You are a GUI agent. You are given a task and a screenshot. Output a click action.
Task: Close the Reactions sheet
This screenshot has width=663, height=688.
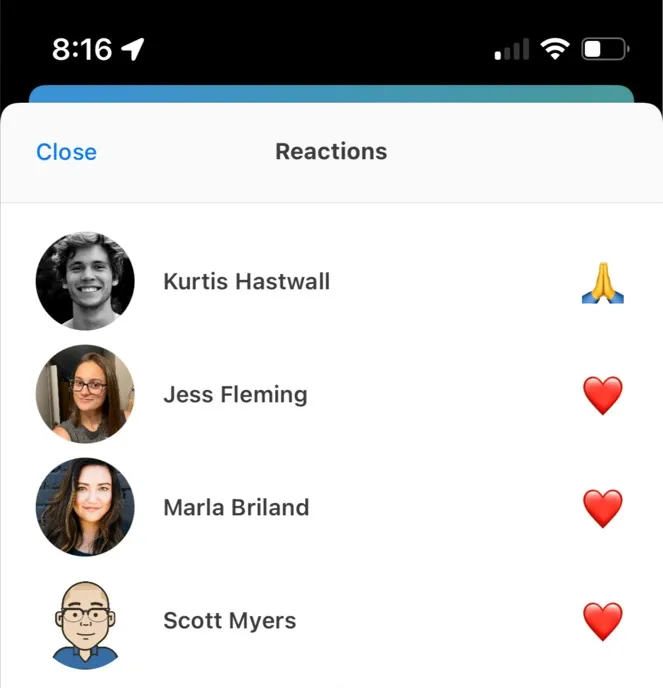[x=66, y=152]
